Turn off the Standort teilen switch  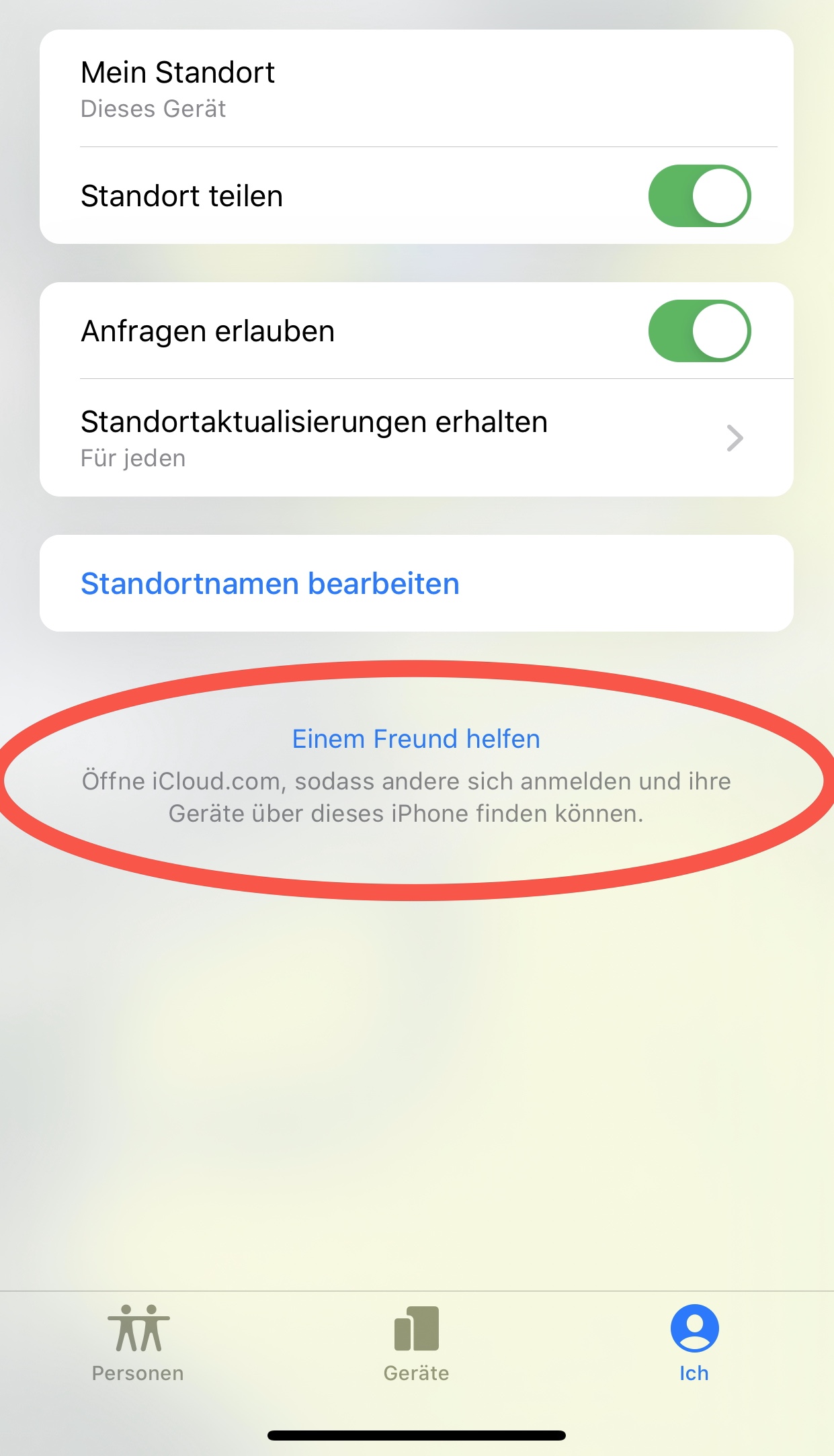pos(699,196)
